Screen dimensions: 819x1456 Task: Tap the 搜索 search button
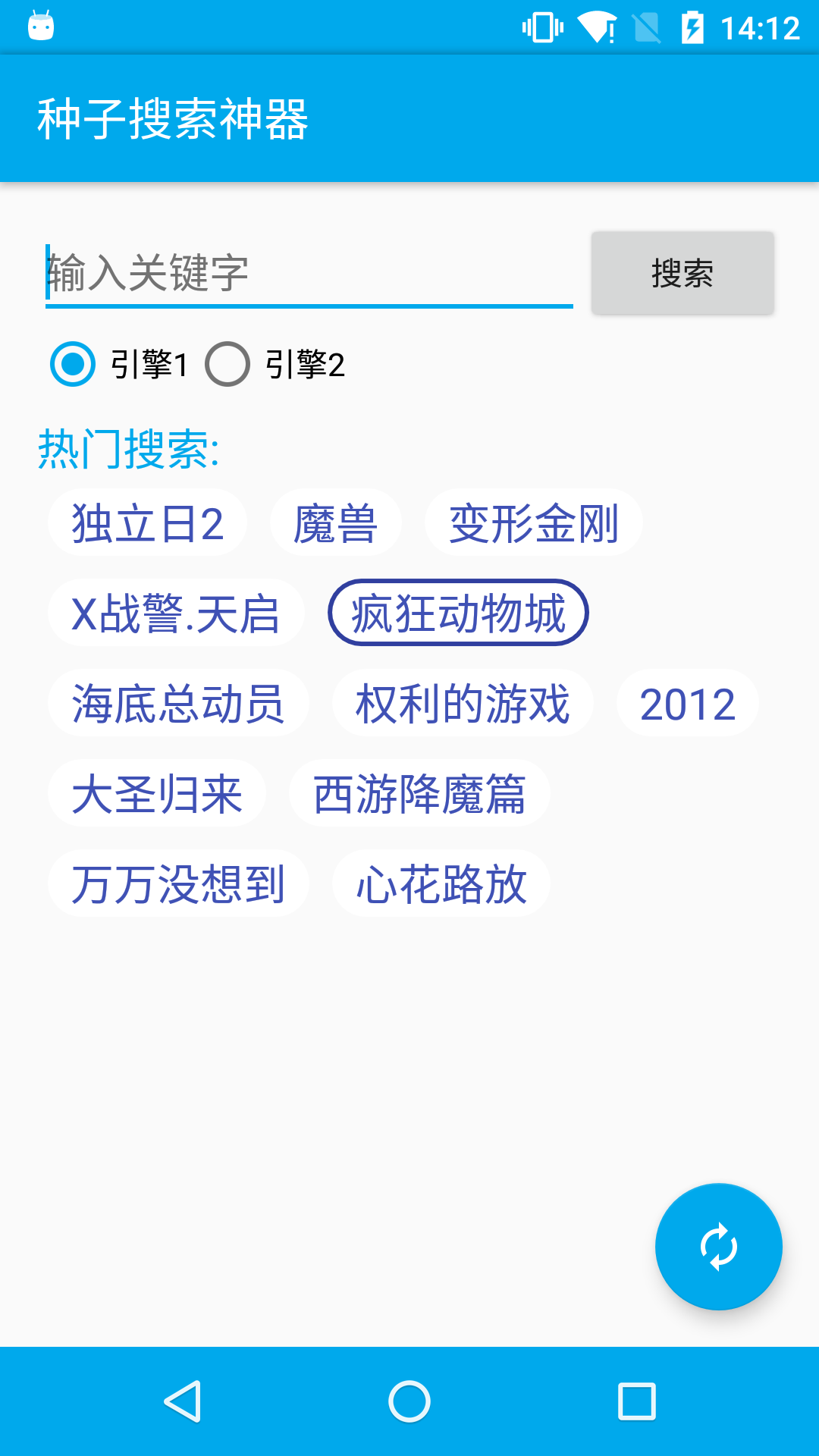682,273
